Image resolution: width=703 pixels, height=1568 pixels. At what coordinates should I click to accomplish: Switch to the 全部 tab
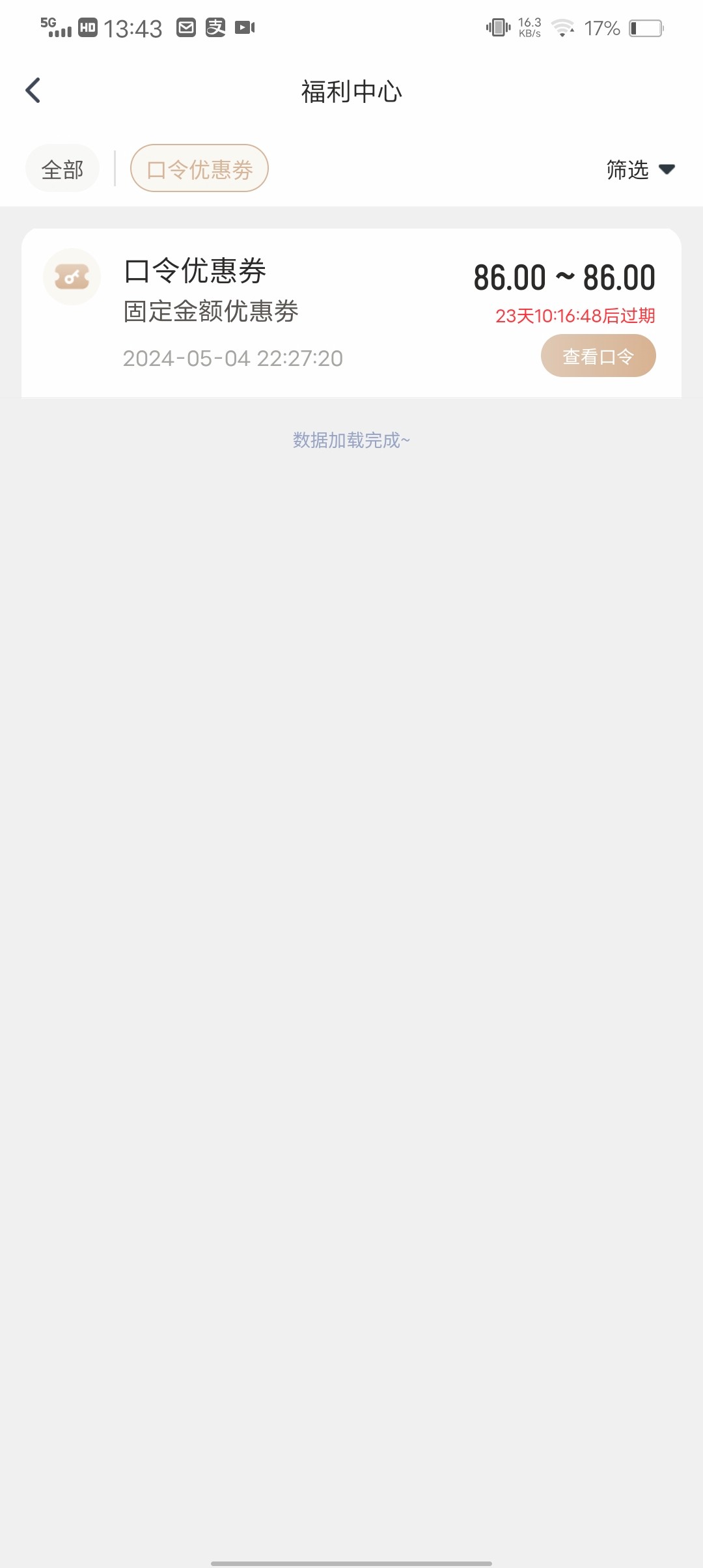[x=62, y=169]
